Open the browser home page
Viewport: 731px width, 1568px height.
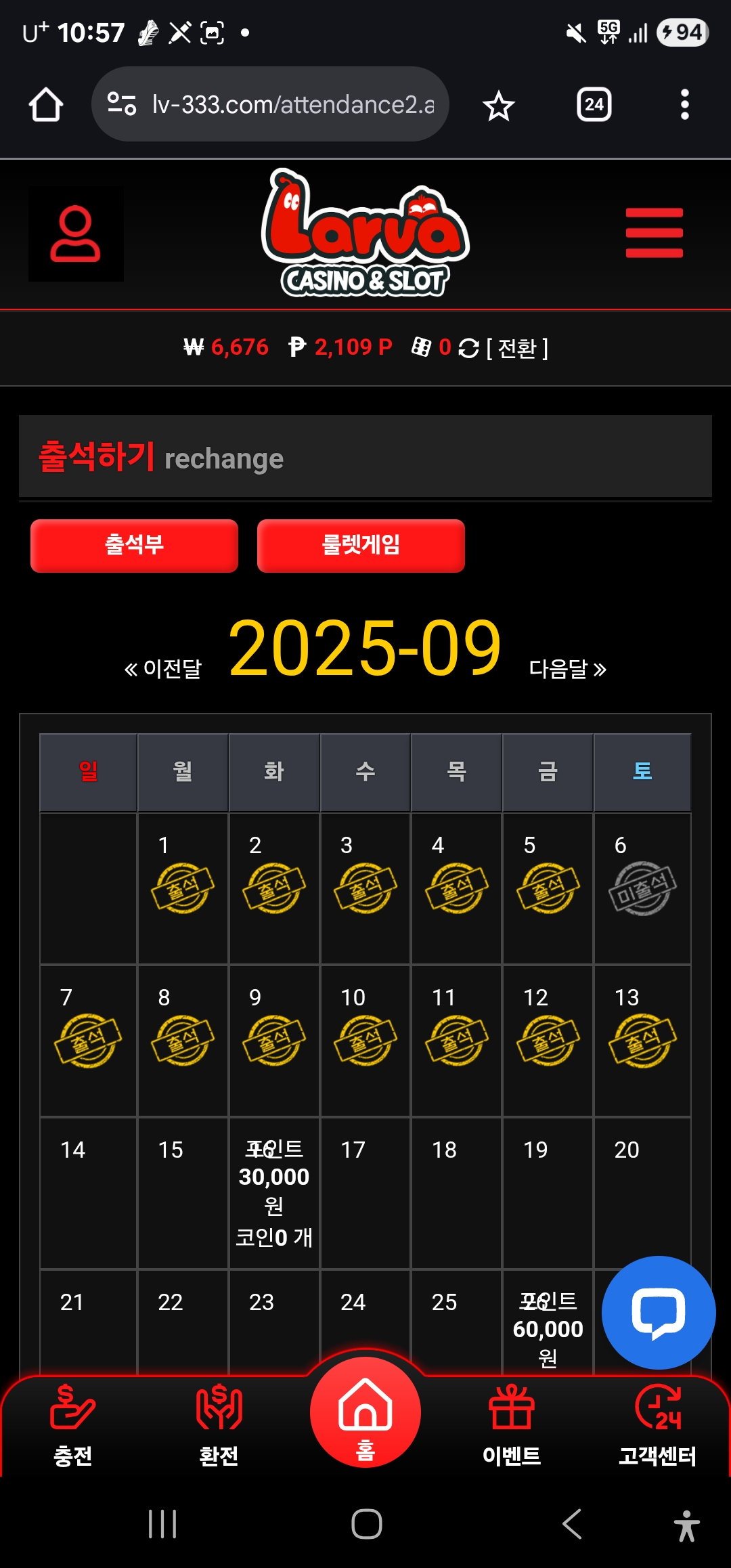point(46,105)
